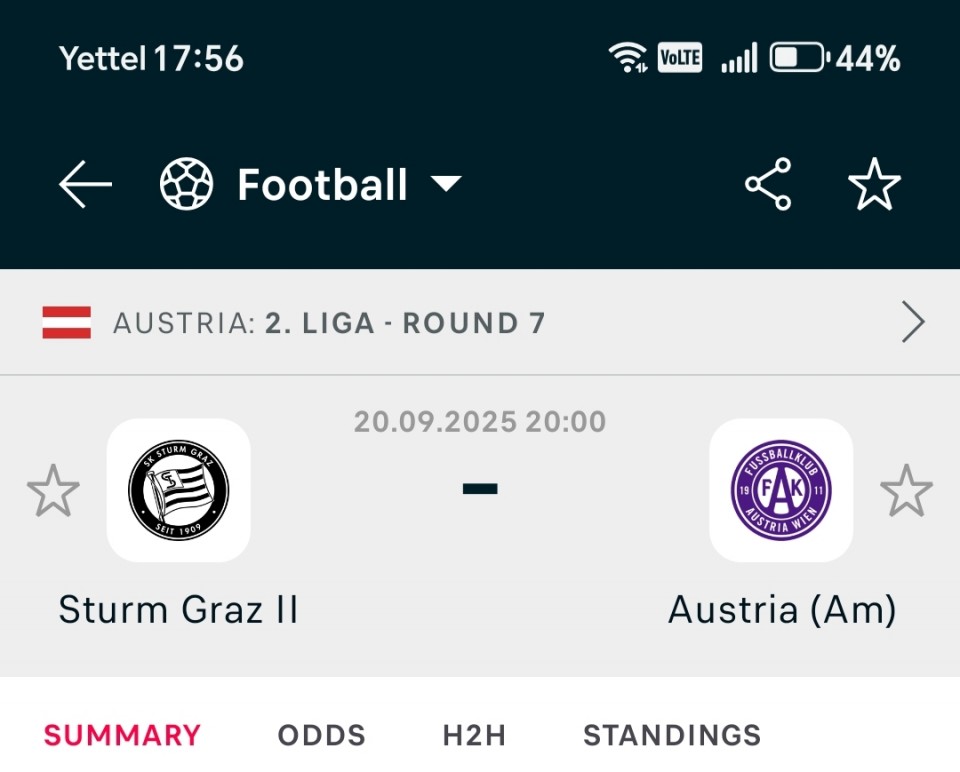The image size is (960, 772).
Task: Switch to the Summary tab
Action: coord(122,736)
